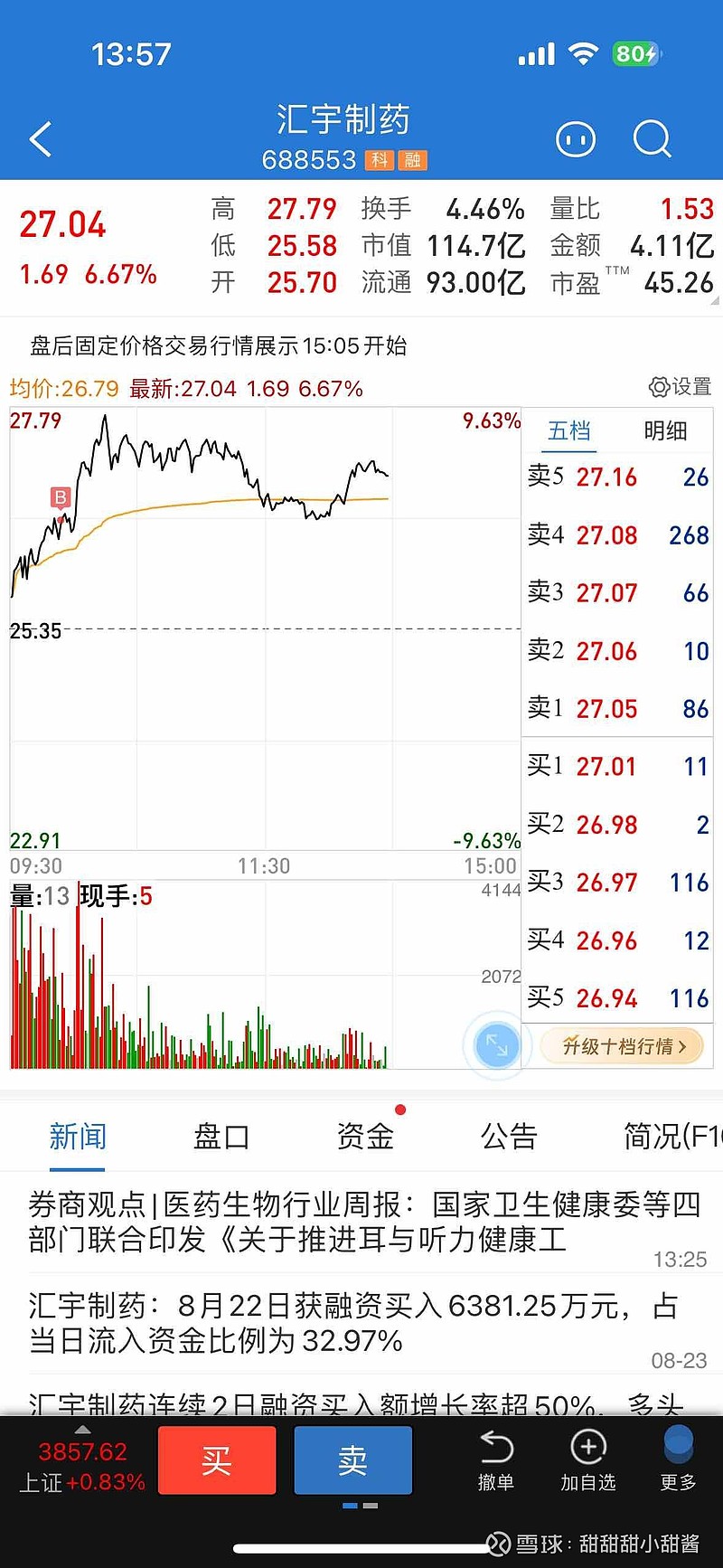The width and height of the screenshot is (723, 1568).
Task: Switch to the 公告 tab
Action: (x=509, y=1137)
